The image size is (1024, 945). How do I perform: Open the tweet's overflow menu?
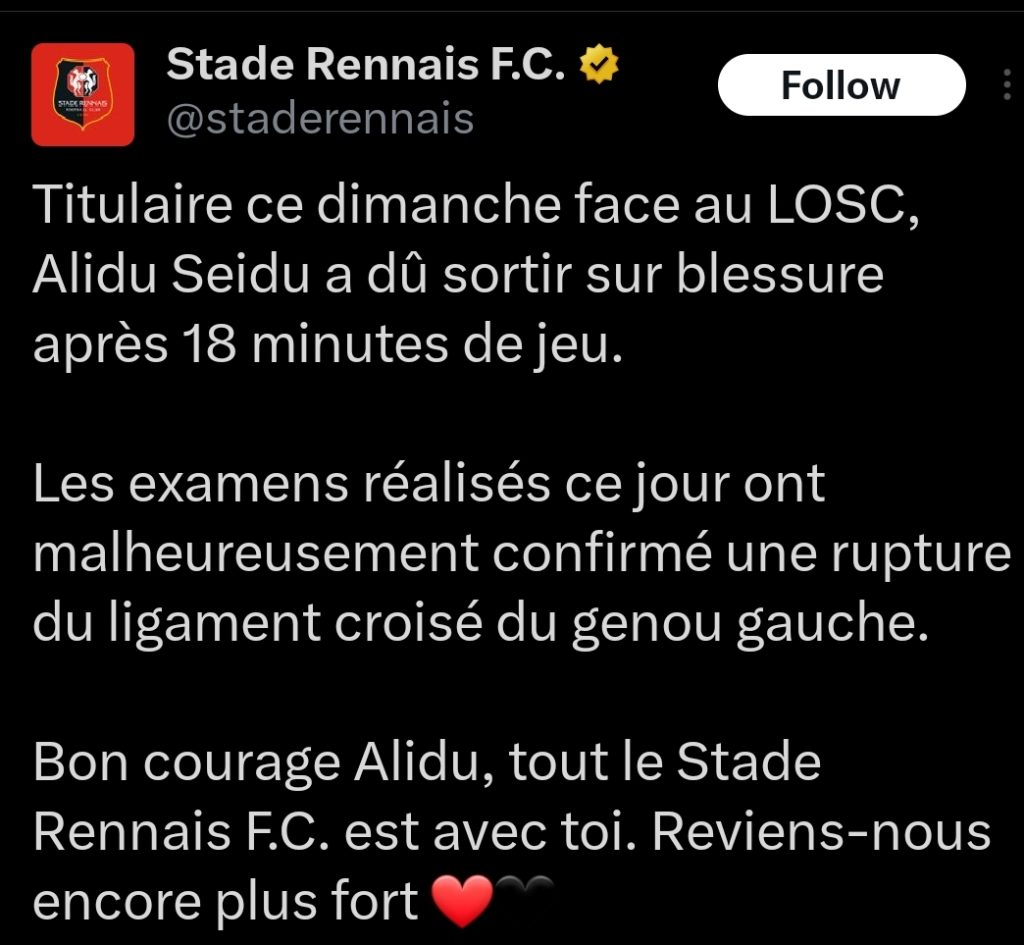tap(1006, 86)
